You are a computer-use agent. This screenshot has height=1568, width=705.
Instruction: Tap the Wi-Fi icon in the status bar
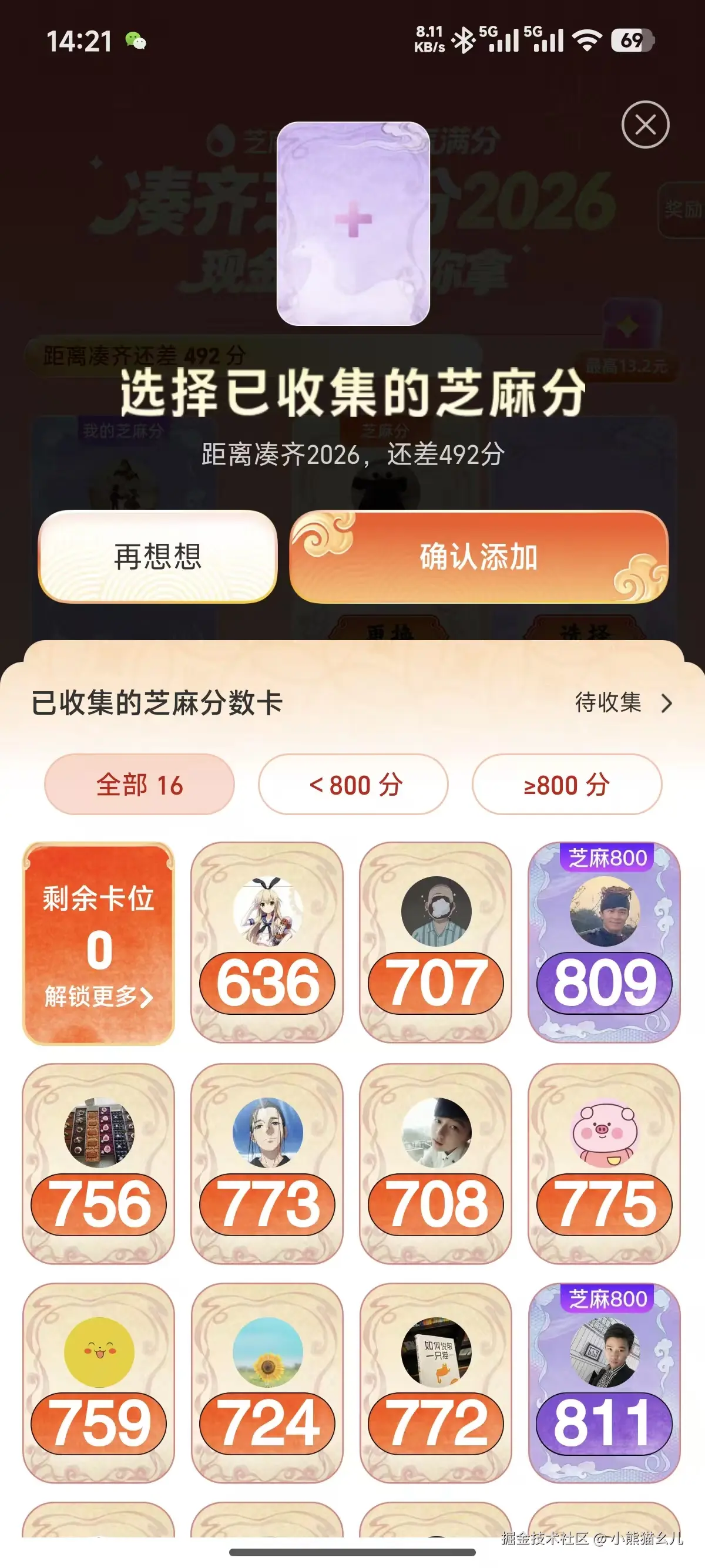pos(586,39)
